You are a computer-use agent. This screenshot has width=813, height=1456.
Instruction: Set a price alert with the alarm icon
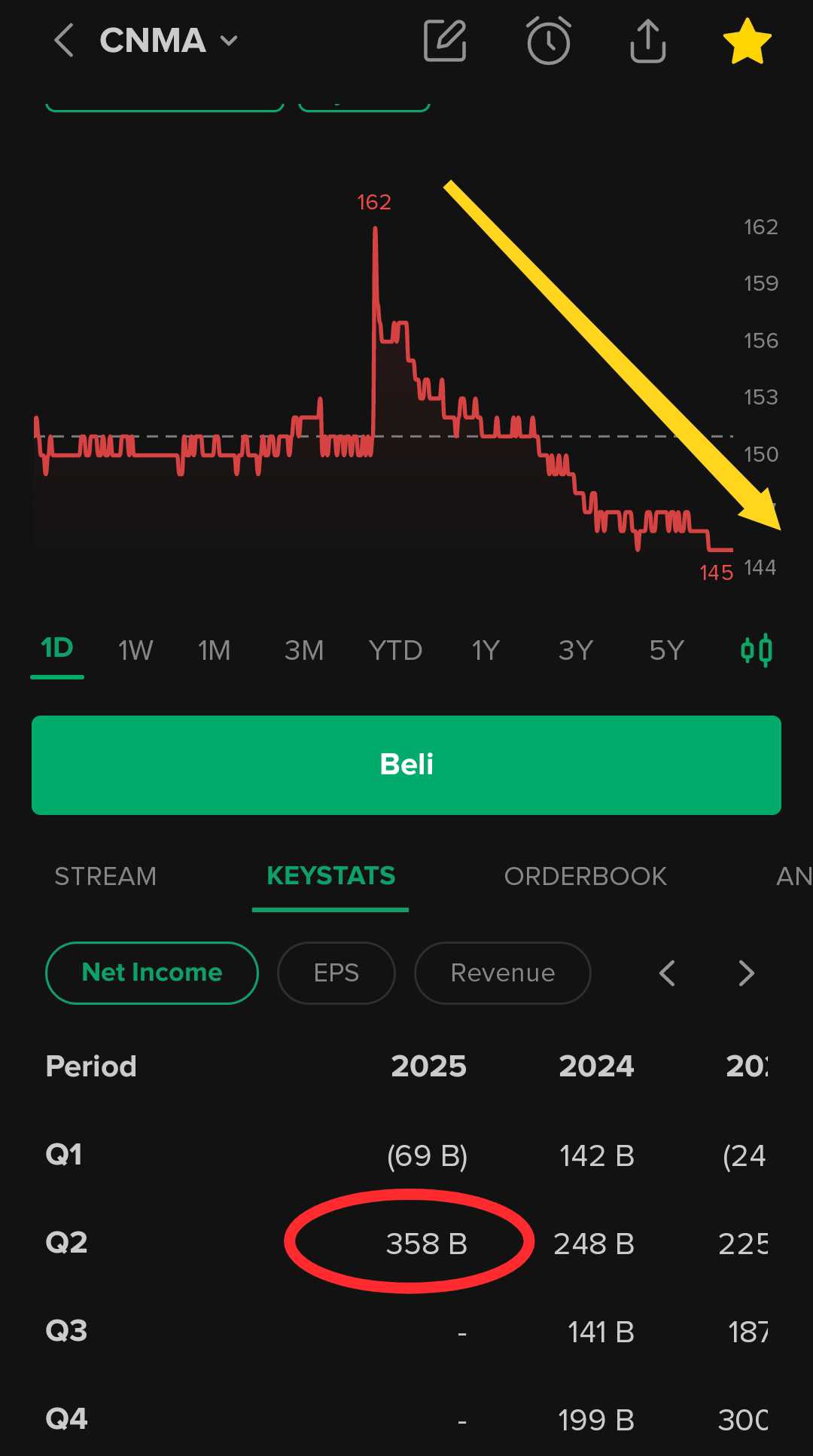point(548,41)
